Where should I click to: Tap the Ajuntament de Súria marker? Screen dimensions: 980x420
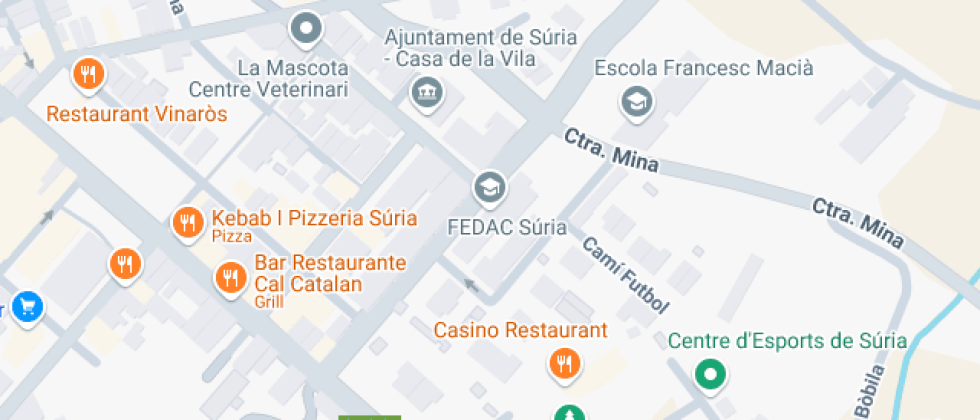(428, 93)
